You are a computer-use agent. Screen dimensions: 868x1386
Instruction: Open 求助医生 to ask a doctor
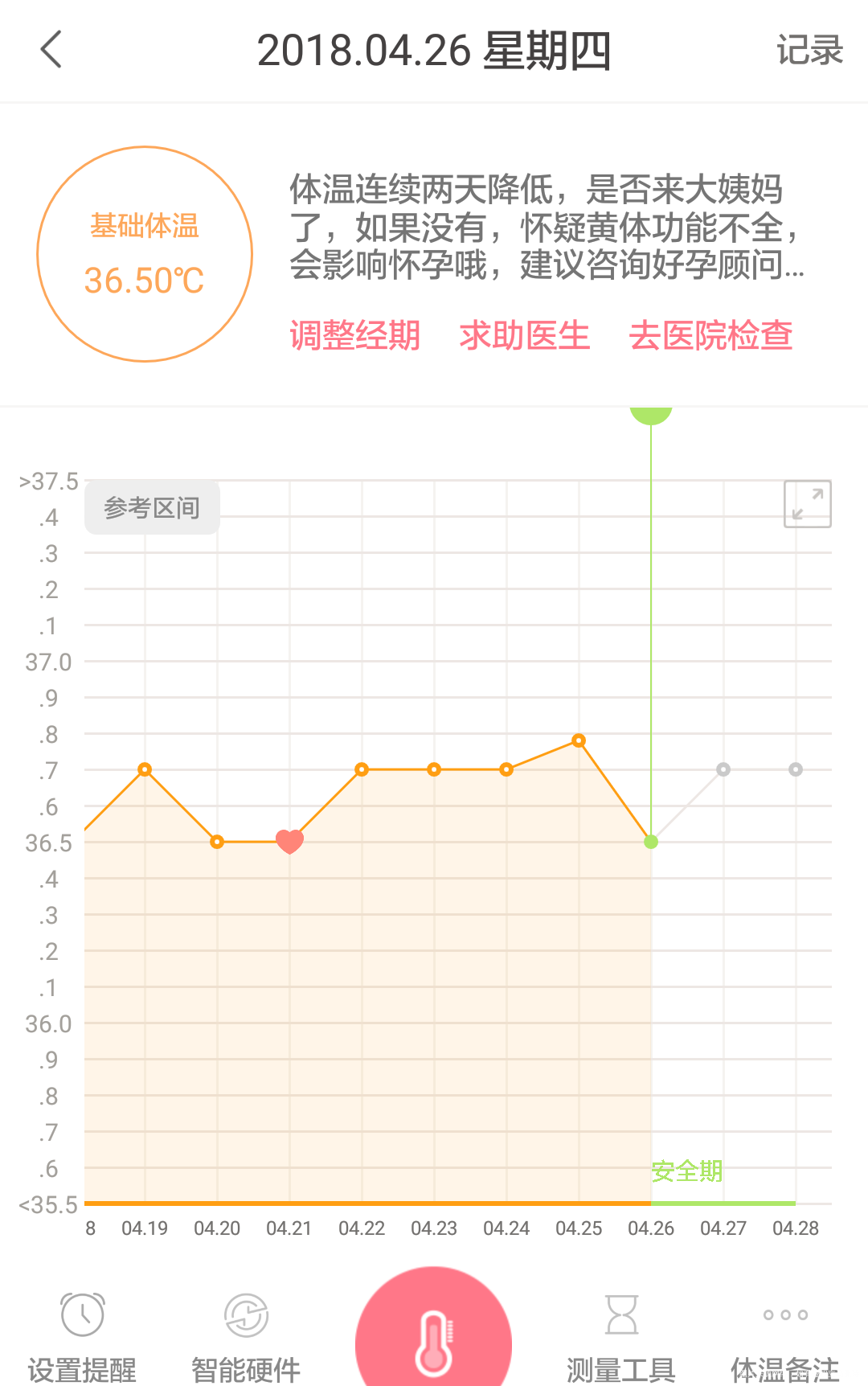(524, 335)
